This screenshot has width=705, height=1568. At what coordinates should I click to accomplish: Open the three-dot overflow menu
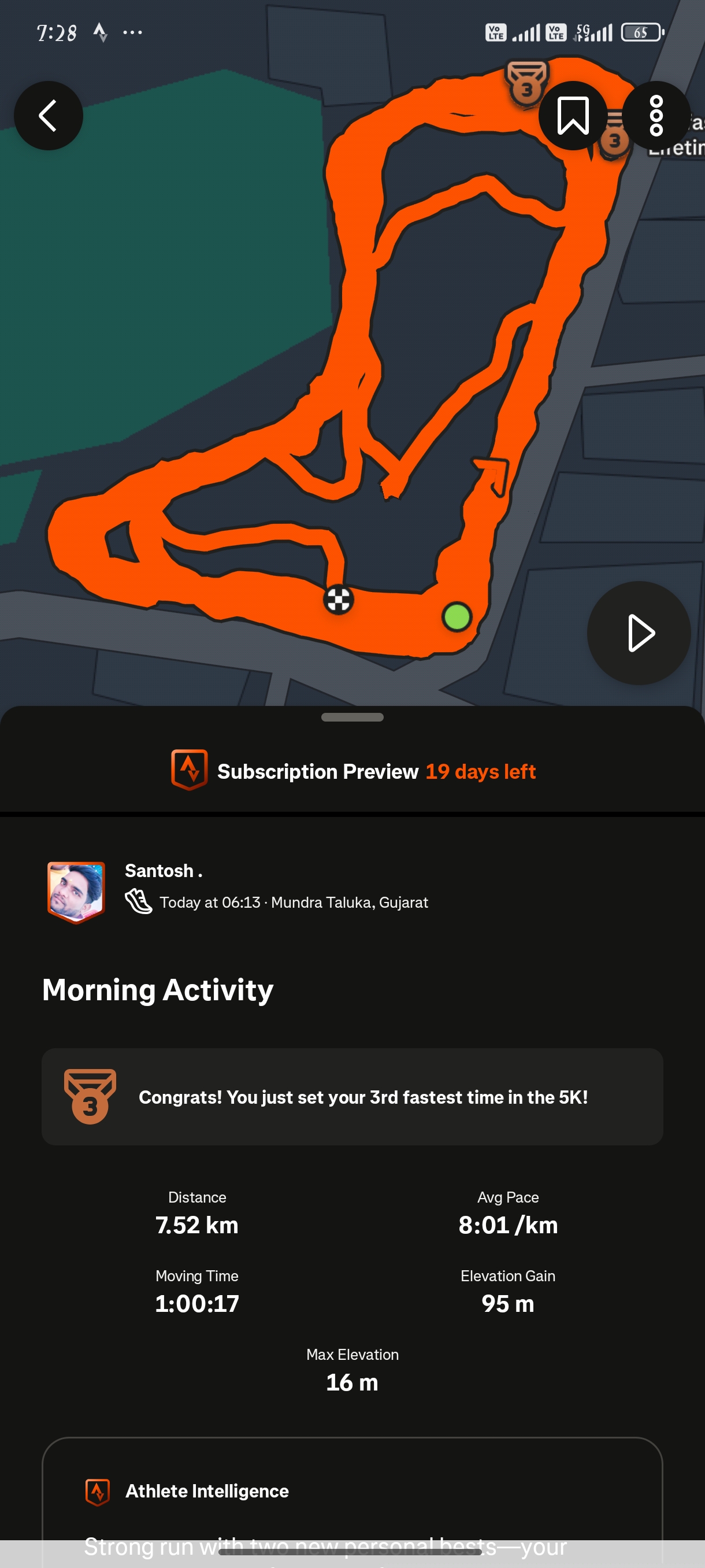pyautogui.click(x=656, y=116)
